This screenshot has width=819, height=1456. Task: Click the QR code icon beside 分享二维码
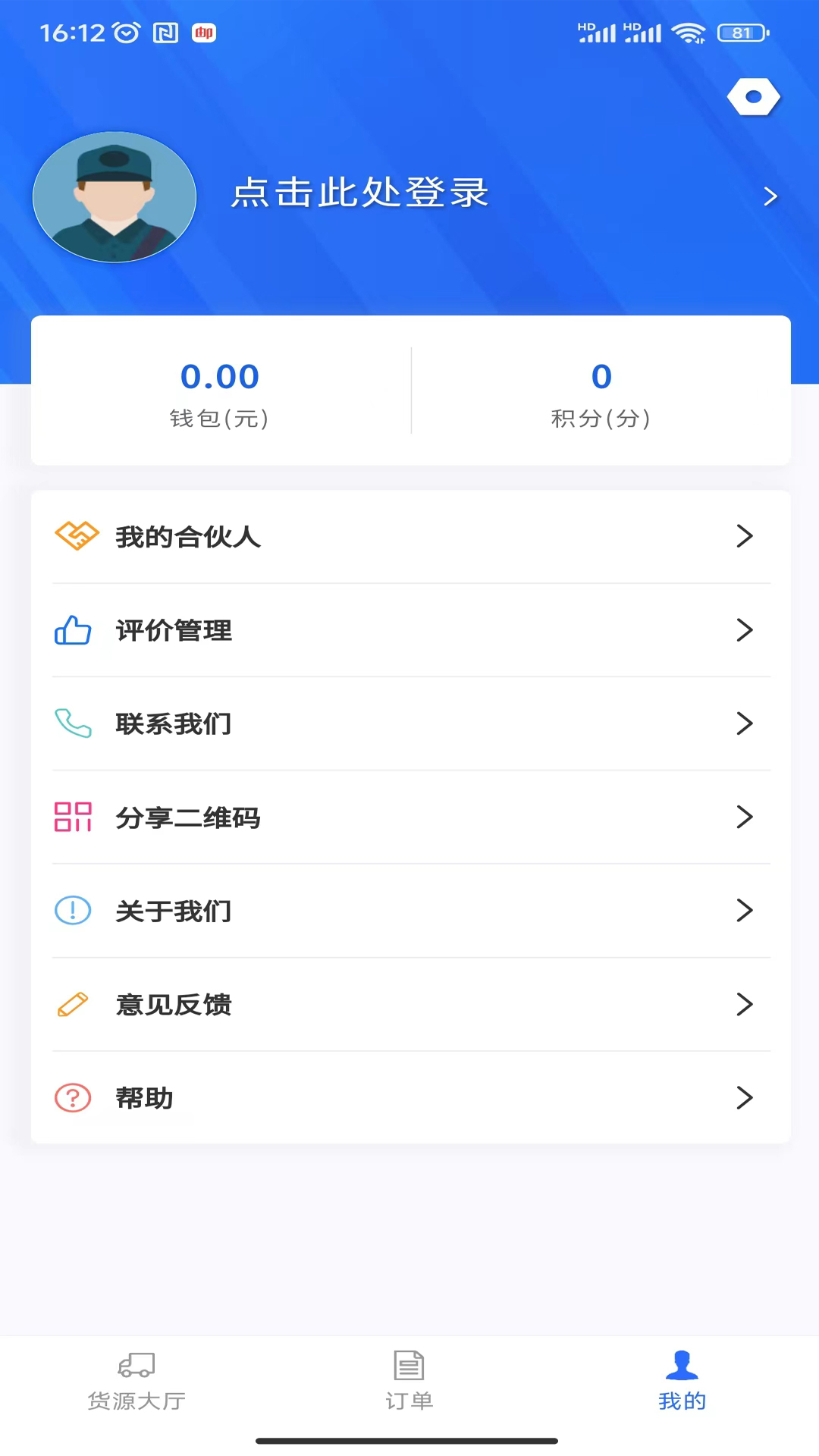[73, 817]
